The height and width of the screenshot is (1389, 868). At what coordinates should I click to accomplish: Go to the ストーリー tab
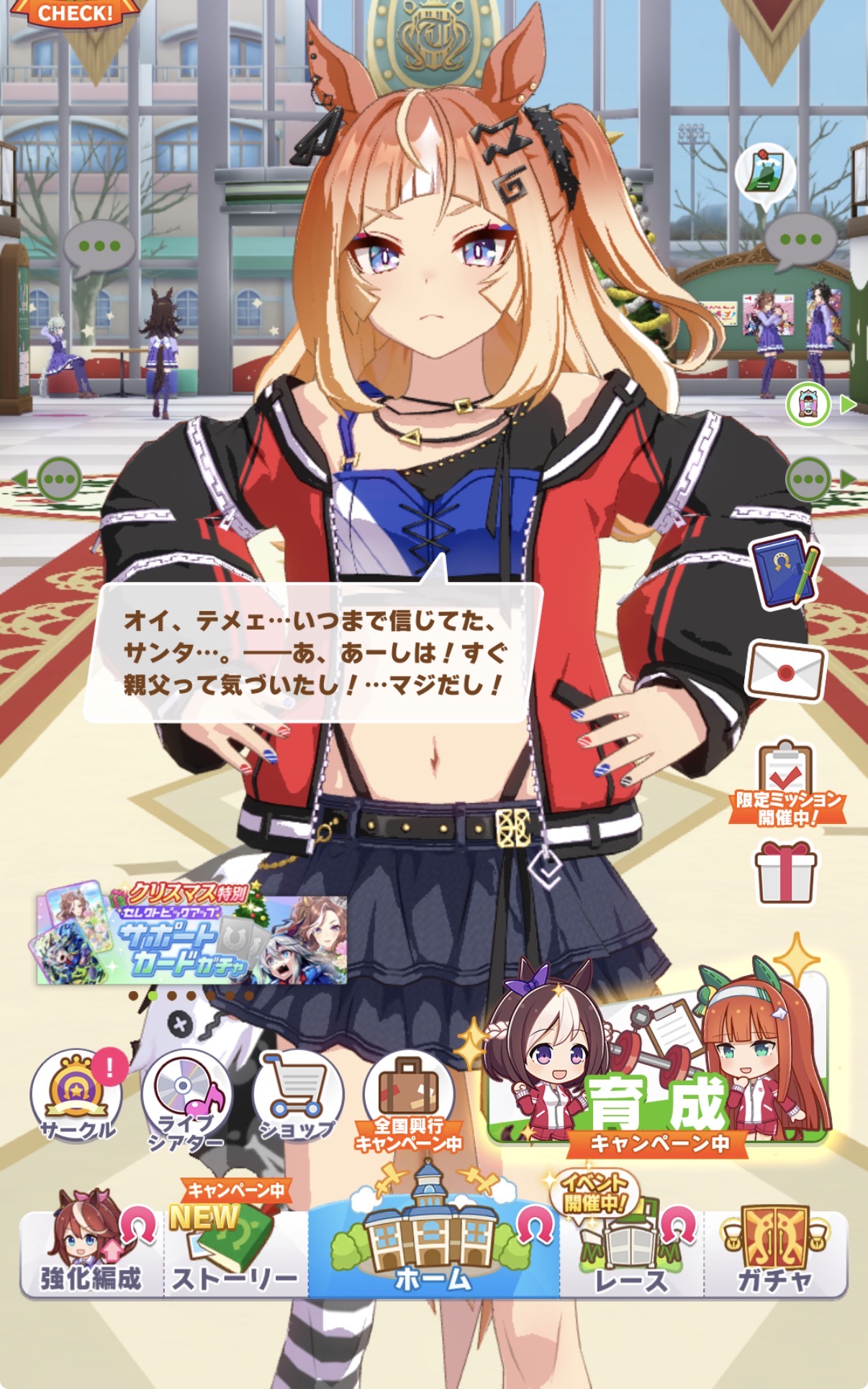click(235, 1252)
